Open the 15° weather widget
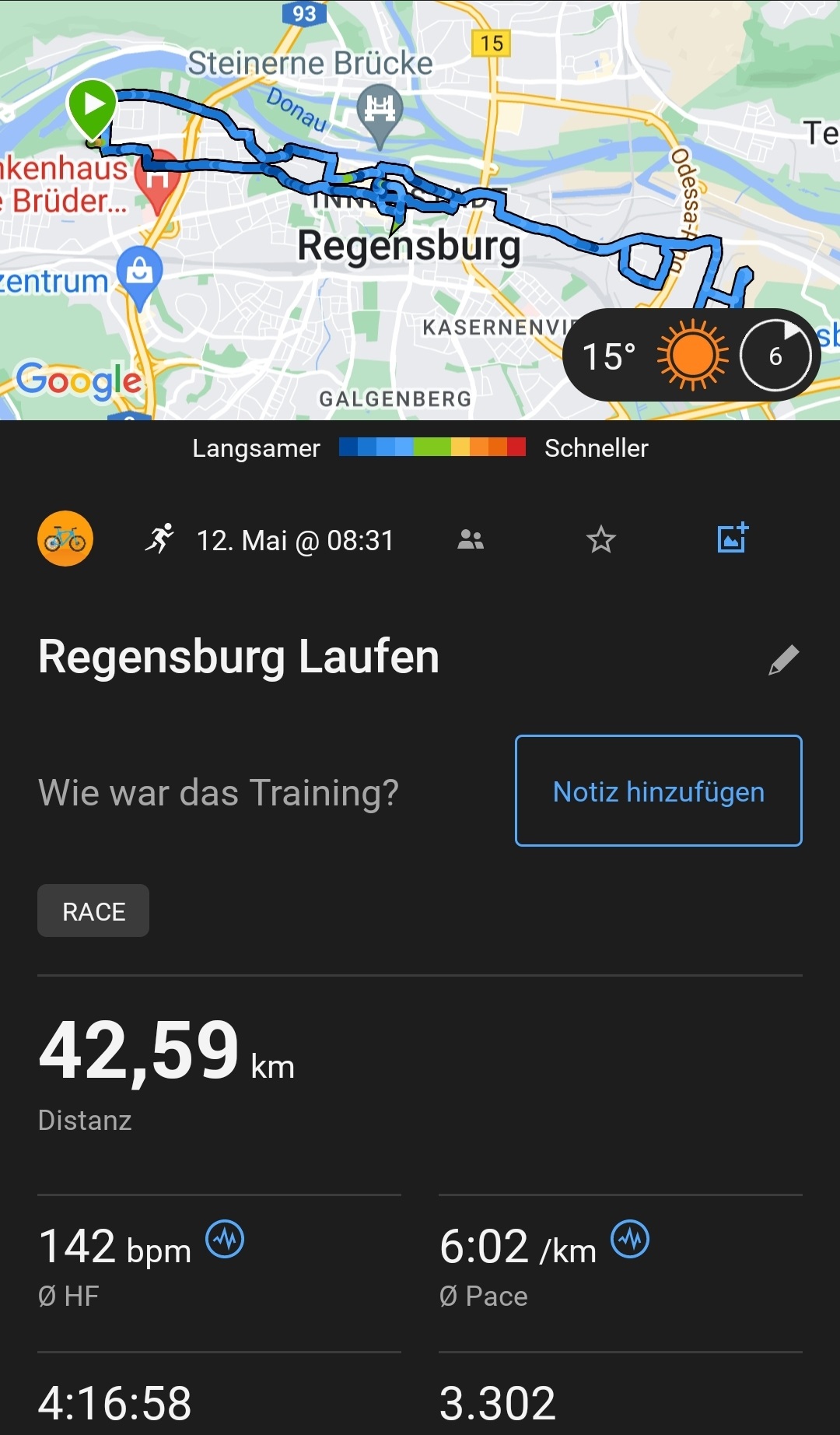840x1435 pixels. pyautogui.click(x=691, y=355)
